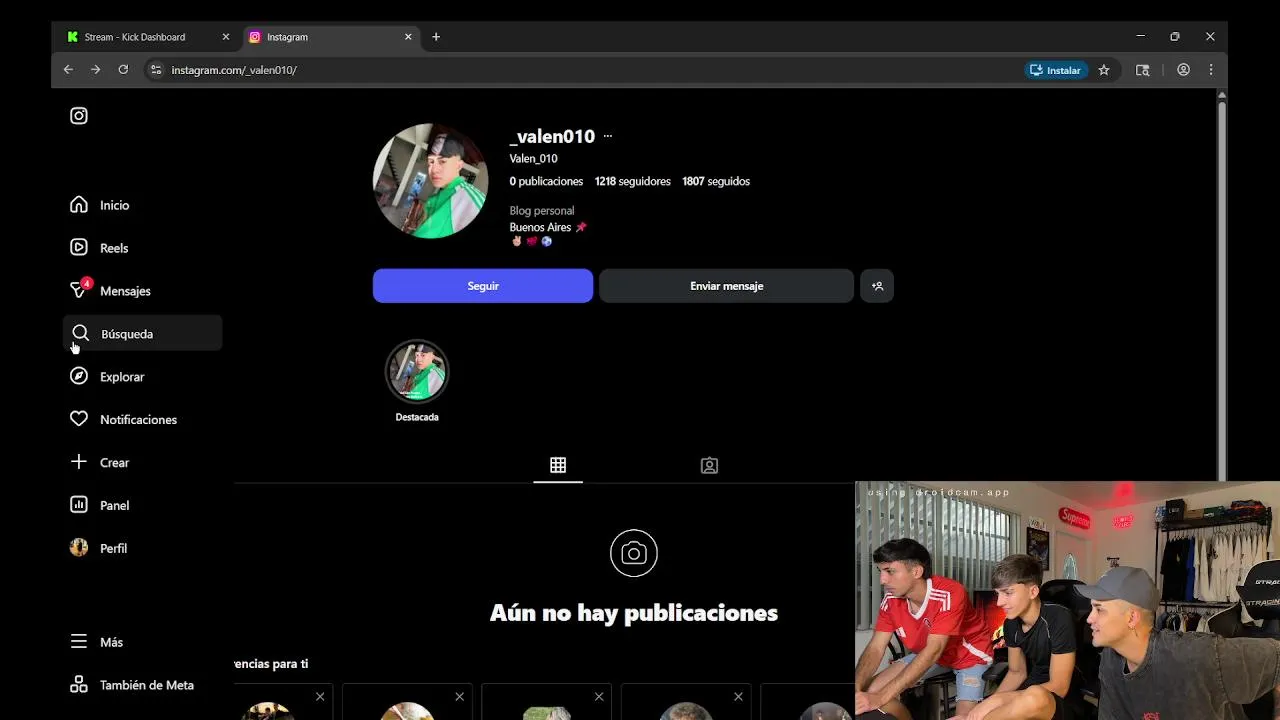The height and width of the screenshot is (720, 1280).
Task: Open suggested similar accounts icon
Action: coord(877,286)
